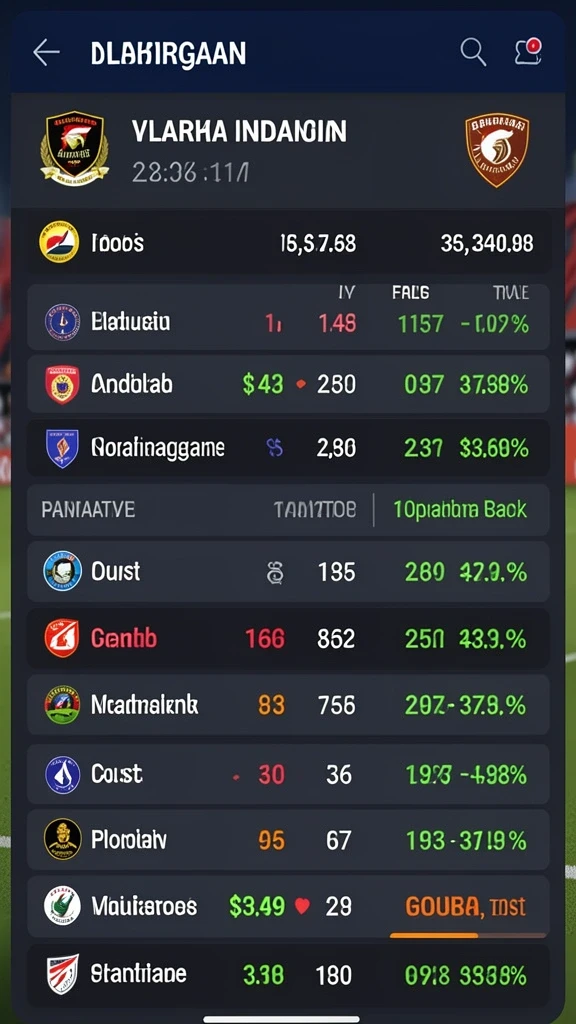The height and width of the screenshot is (1024, 576).
Task: Go back using the top-left arrow
Action: 46,53
